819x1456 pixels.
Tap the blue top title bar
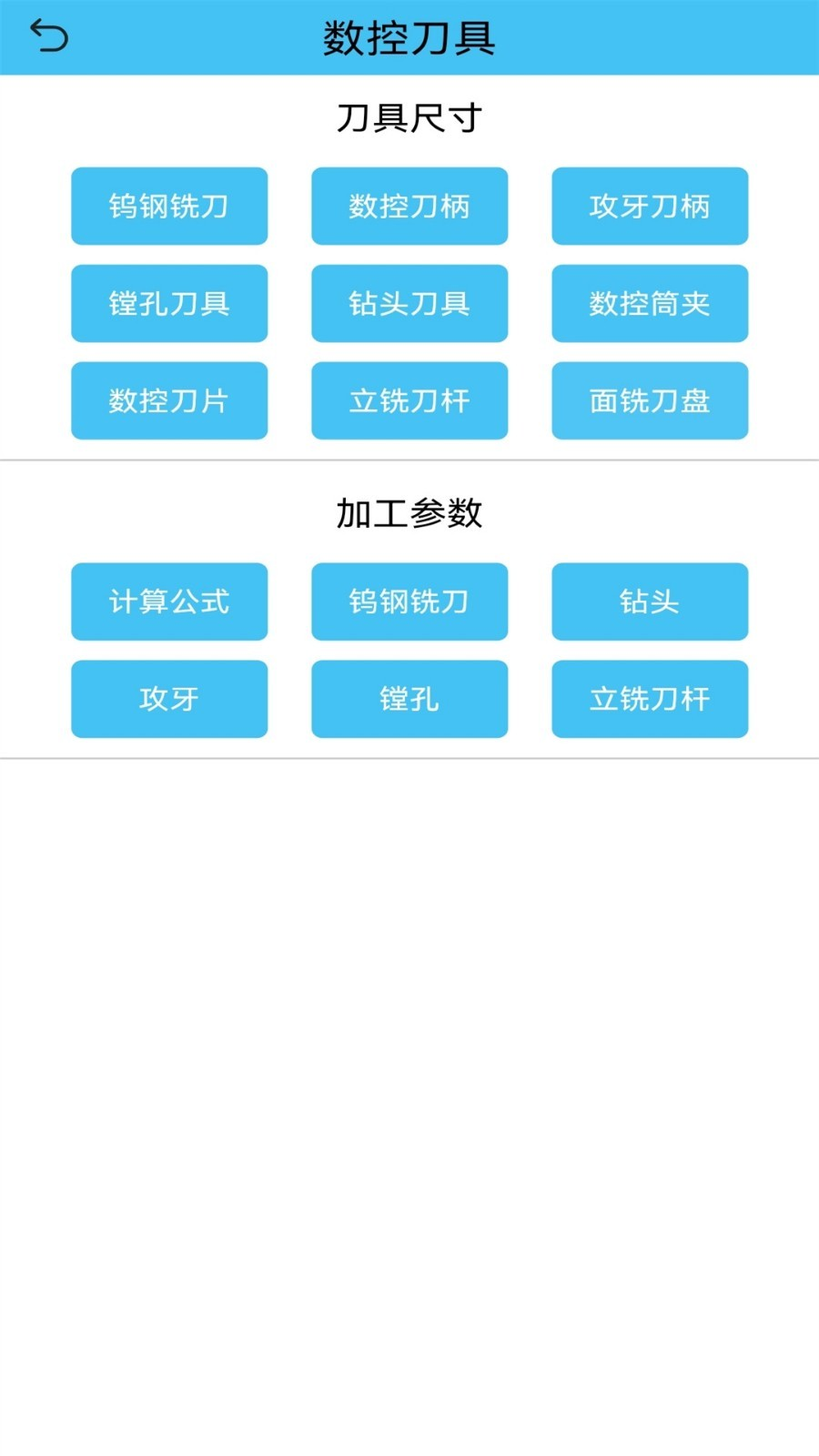[x=409, y=38]
